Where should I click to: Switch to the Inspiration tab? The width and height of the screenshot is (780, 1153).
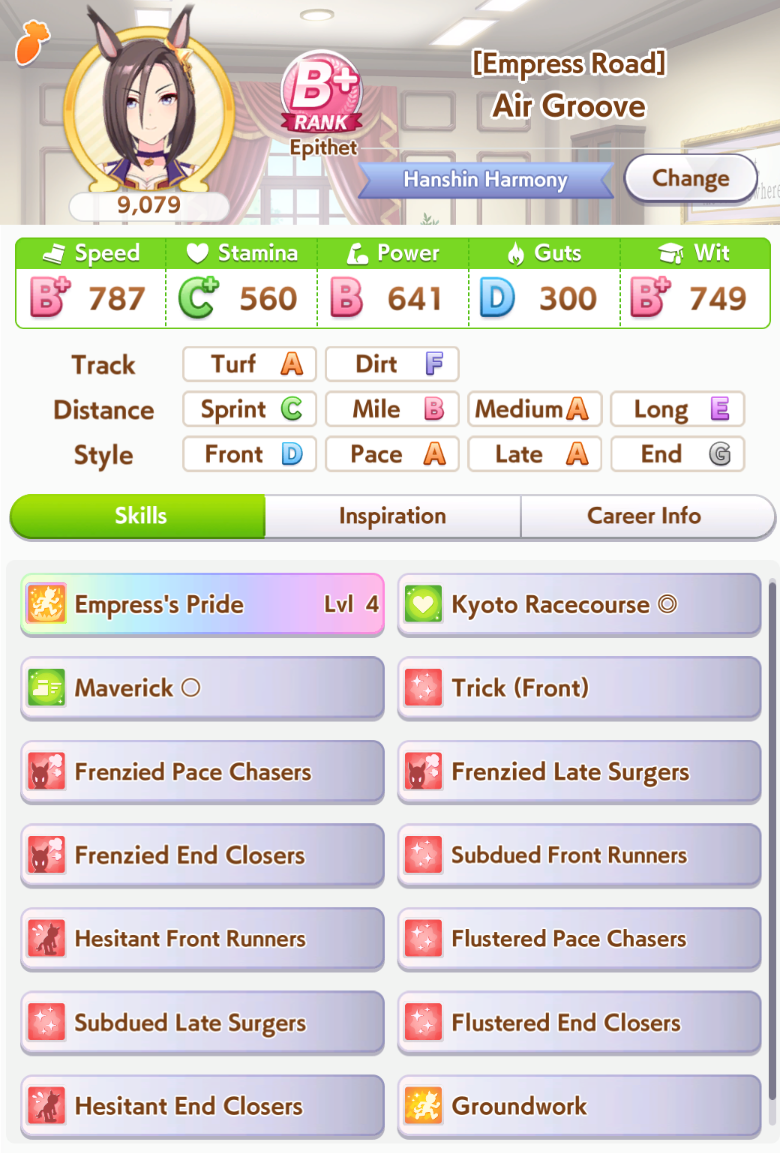[x=392, y=516]
